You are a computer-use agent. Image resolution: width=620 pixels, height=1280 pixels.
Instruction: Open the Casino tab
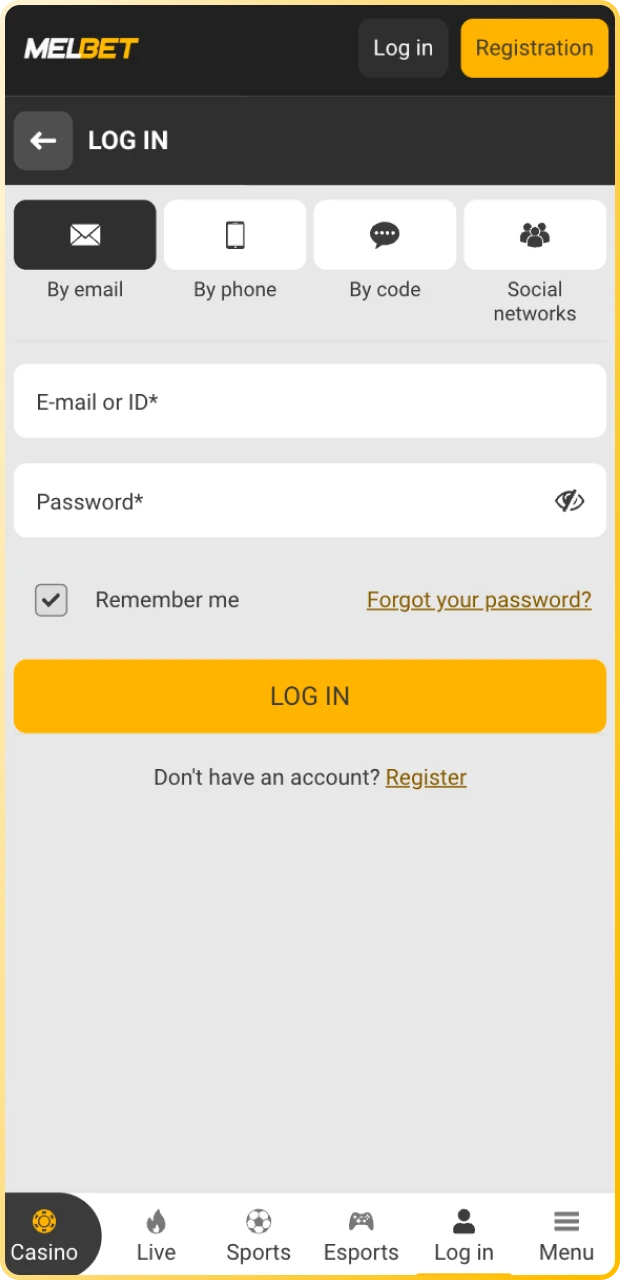click(45, 1236)
